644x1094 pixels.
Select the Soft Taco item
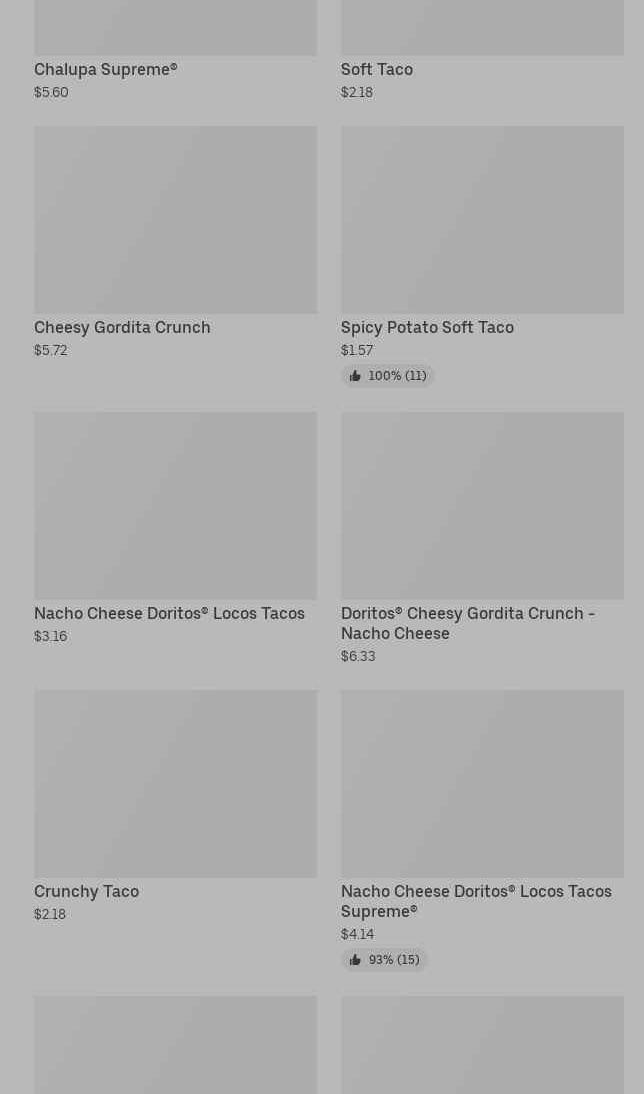(376, 69)
